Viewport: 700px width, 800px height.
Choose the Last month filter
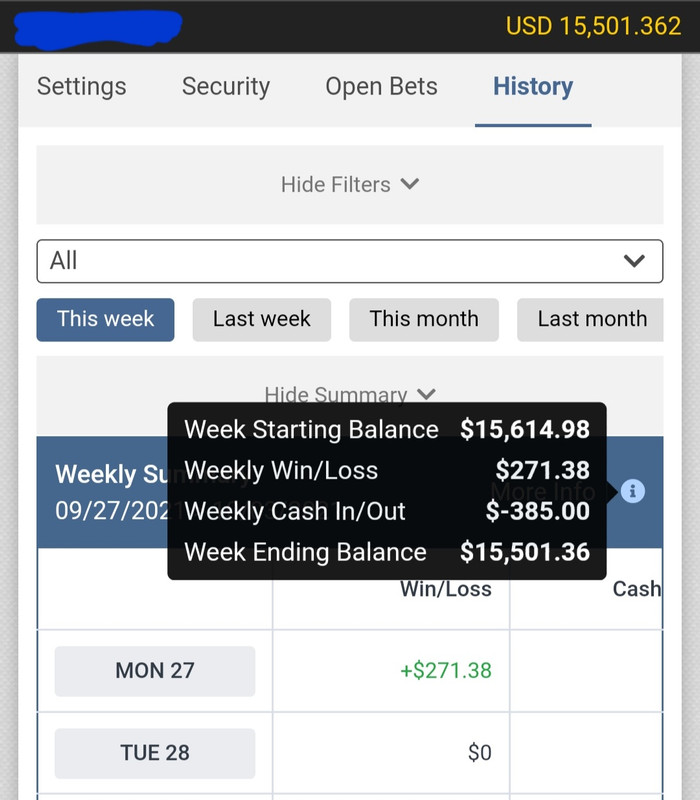[x=590, y=320]
